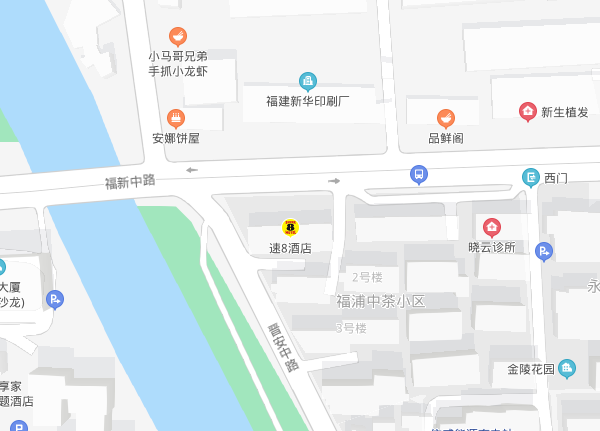Open the 小马哥兄弟手抓小龙虾 restaurant marker
The image size is (600, 431).
(x=178, y=37)
